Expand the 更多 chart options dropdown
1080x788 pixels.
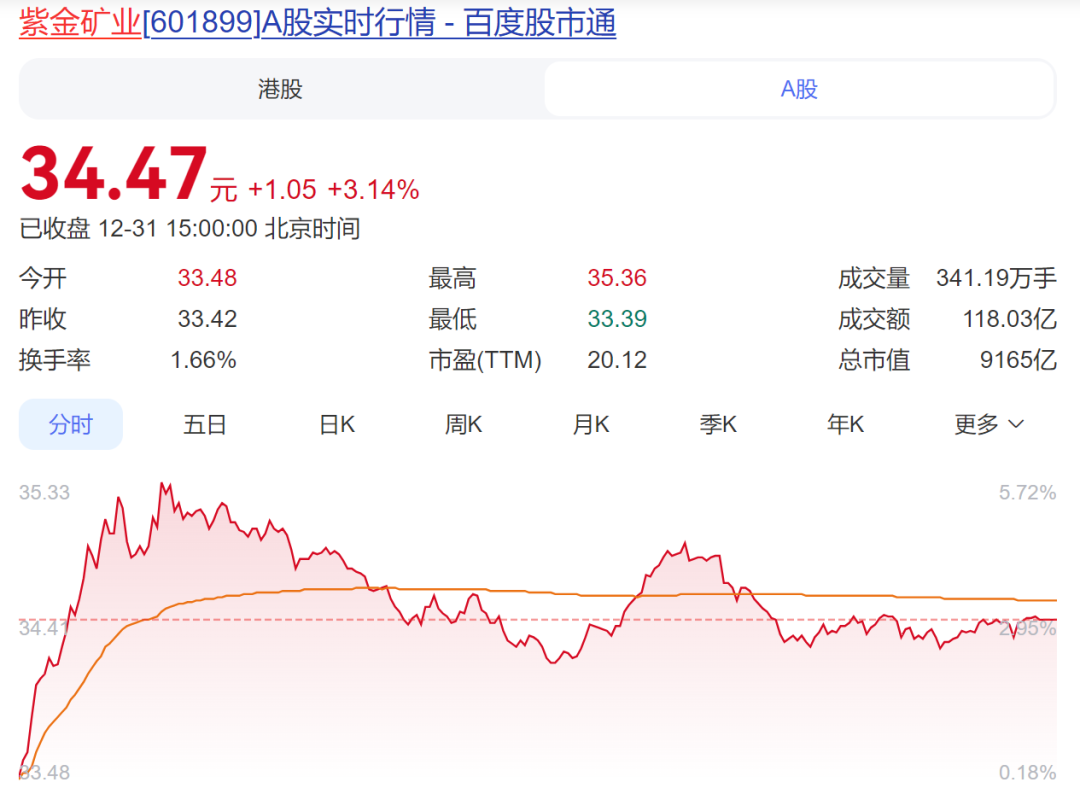pos(988,425)
